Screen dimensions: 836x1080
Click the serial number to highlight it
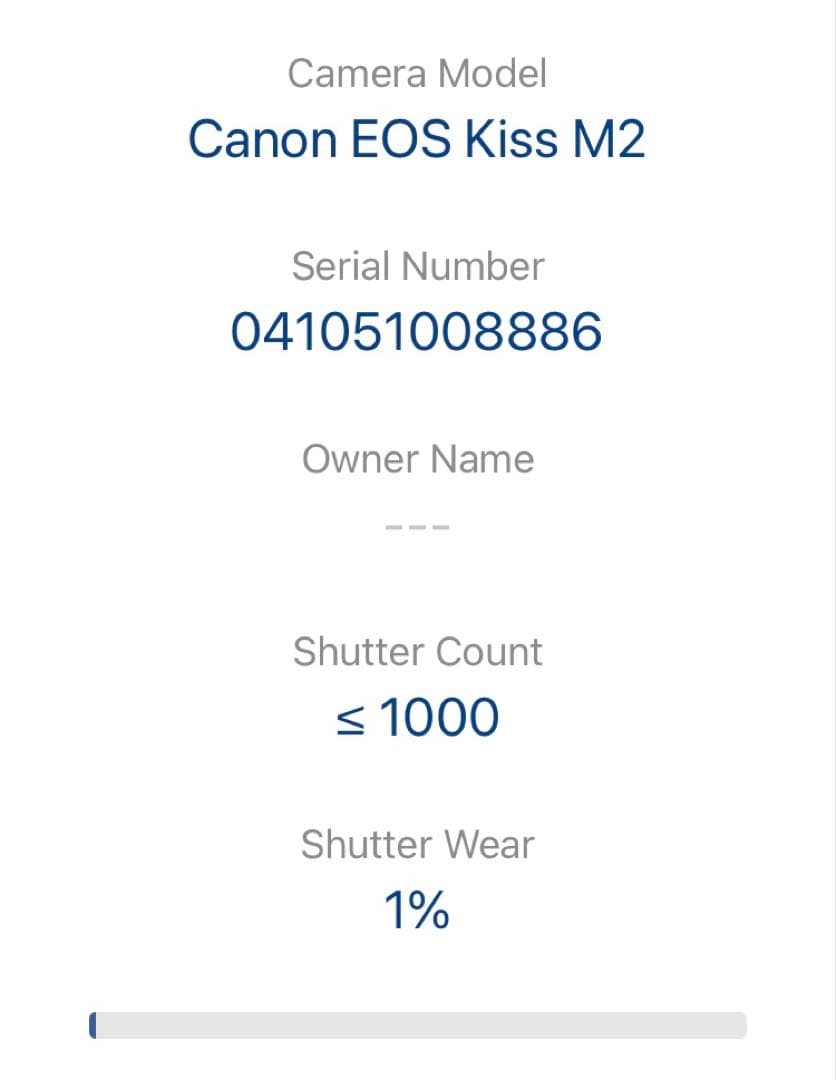pos(417,331)
